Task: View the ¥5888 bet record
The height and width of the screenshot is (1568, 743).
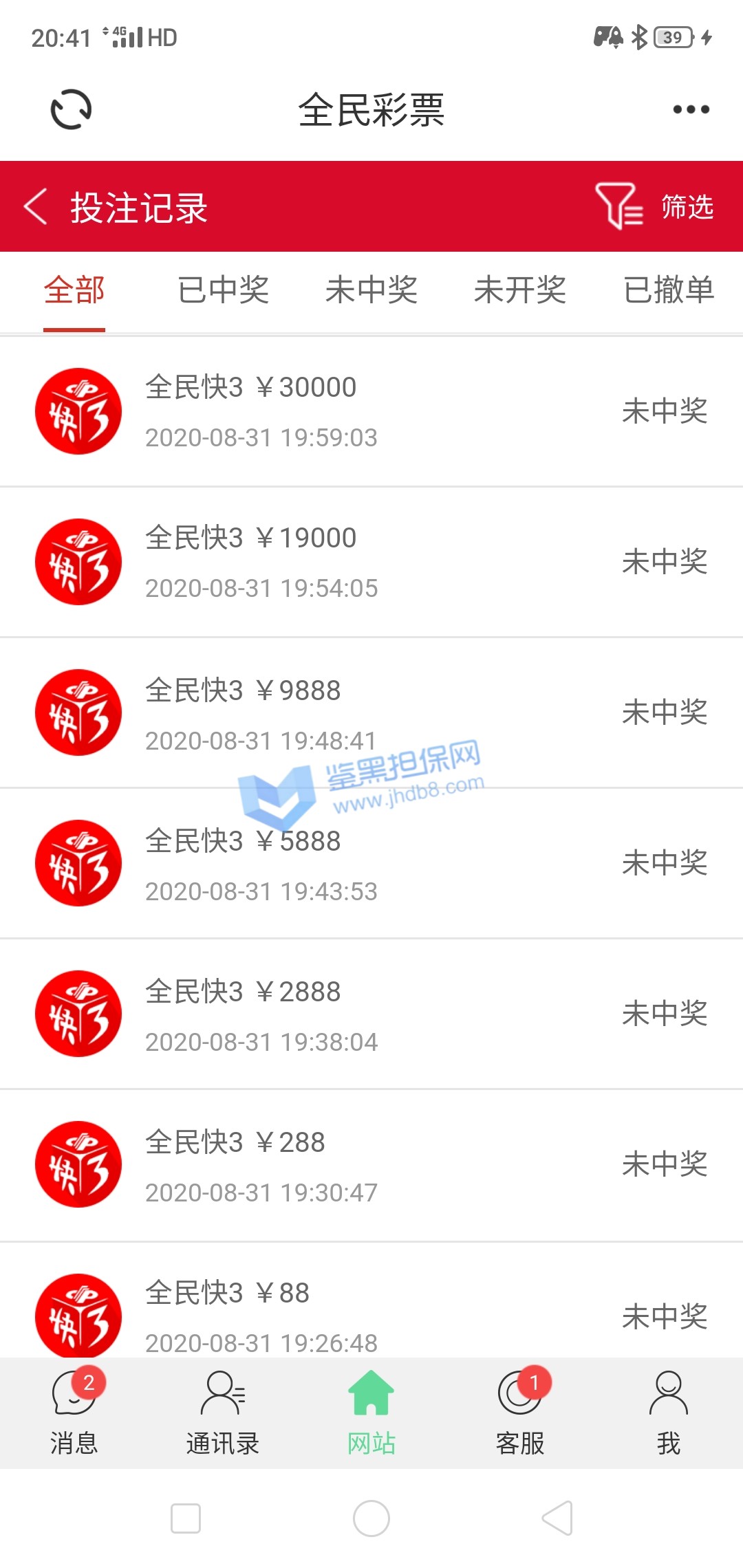Action: coord(371,863)
